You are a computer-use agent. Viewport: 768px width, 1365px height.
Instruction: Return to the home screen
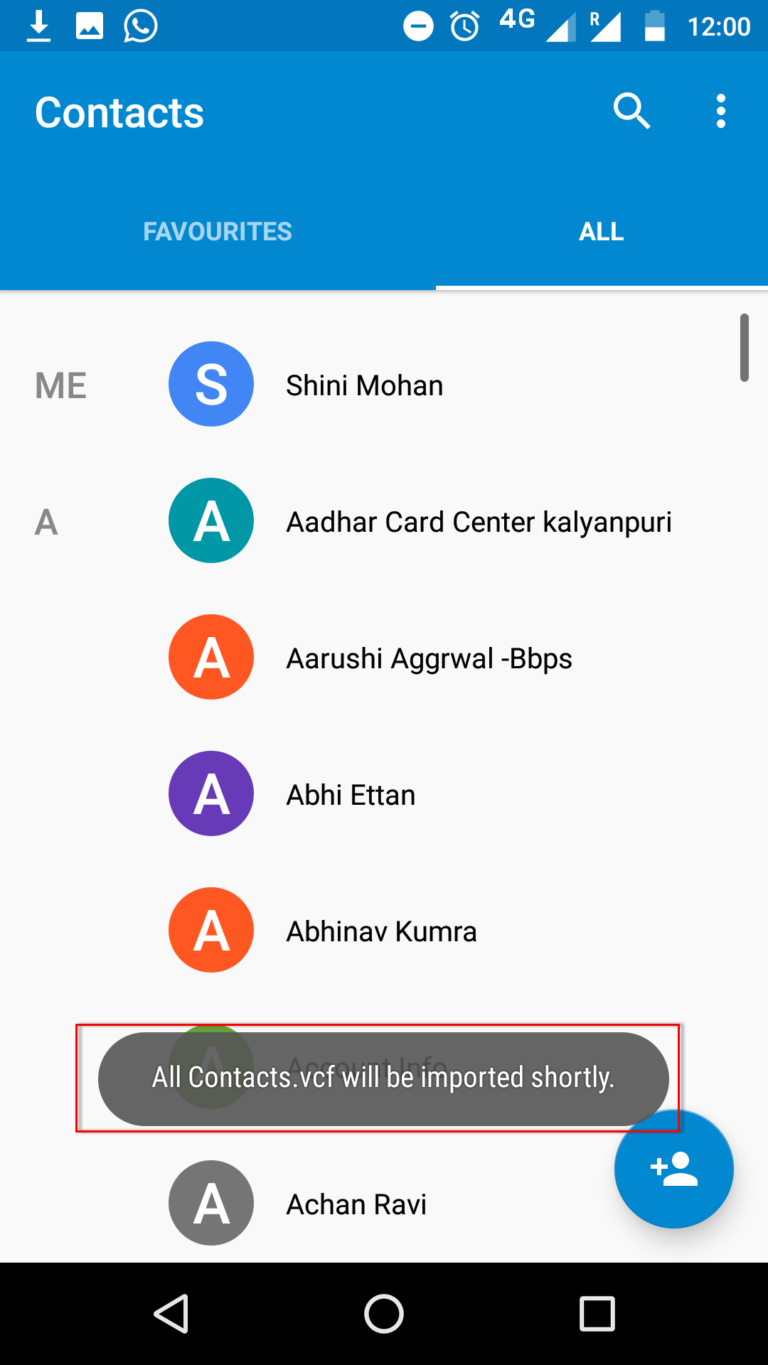pos(384,1313)
